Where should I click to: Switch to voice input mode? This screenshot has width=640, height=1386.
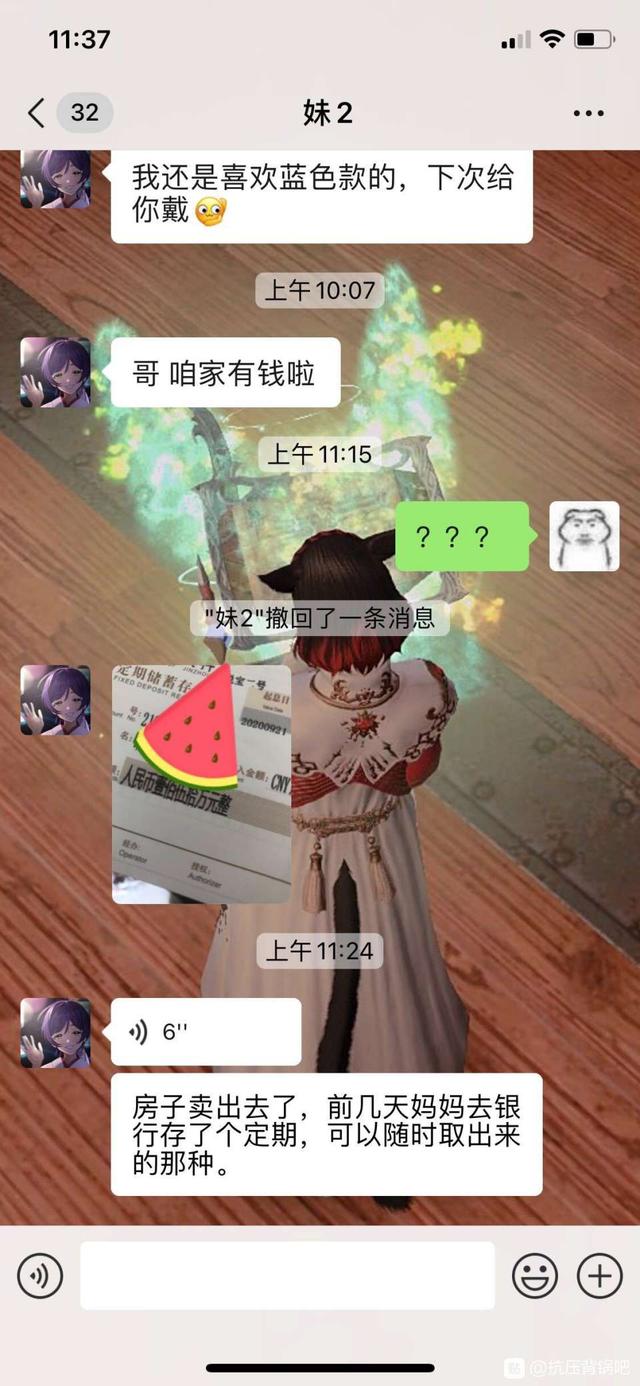tap(40, 1275)
